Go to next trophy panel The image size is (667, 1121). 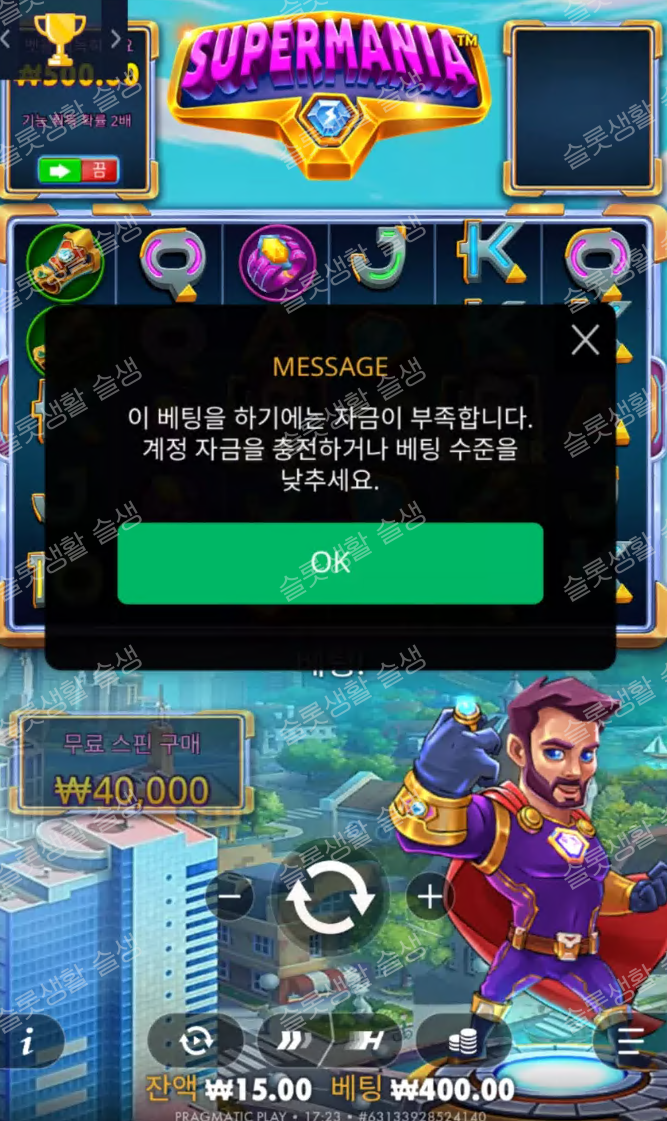pyautogui.click(x=116, y=39)
